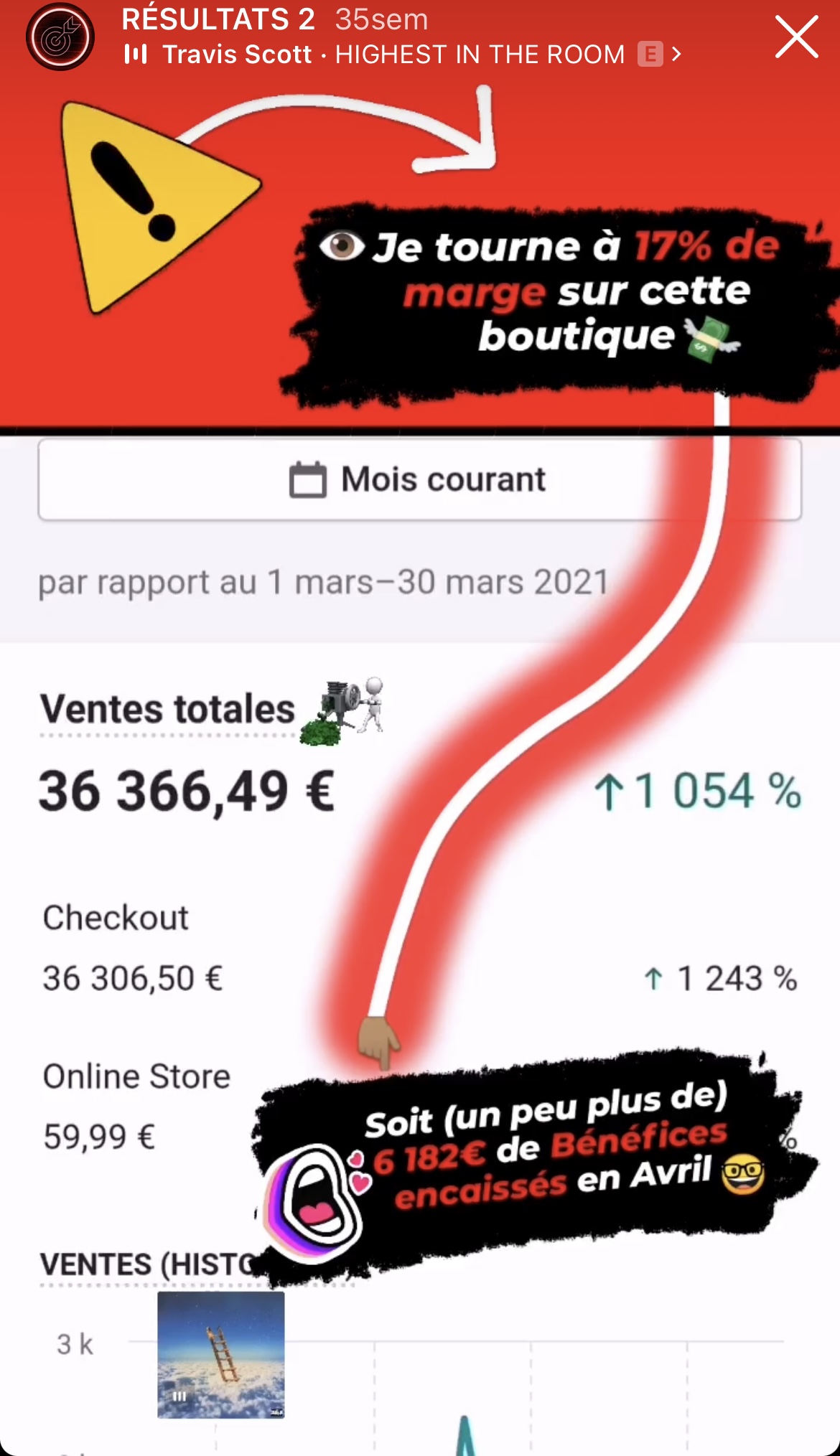Tap the album cover music sticker
Screen dimensions: 840x1456
[221, 1355]
